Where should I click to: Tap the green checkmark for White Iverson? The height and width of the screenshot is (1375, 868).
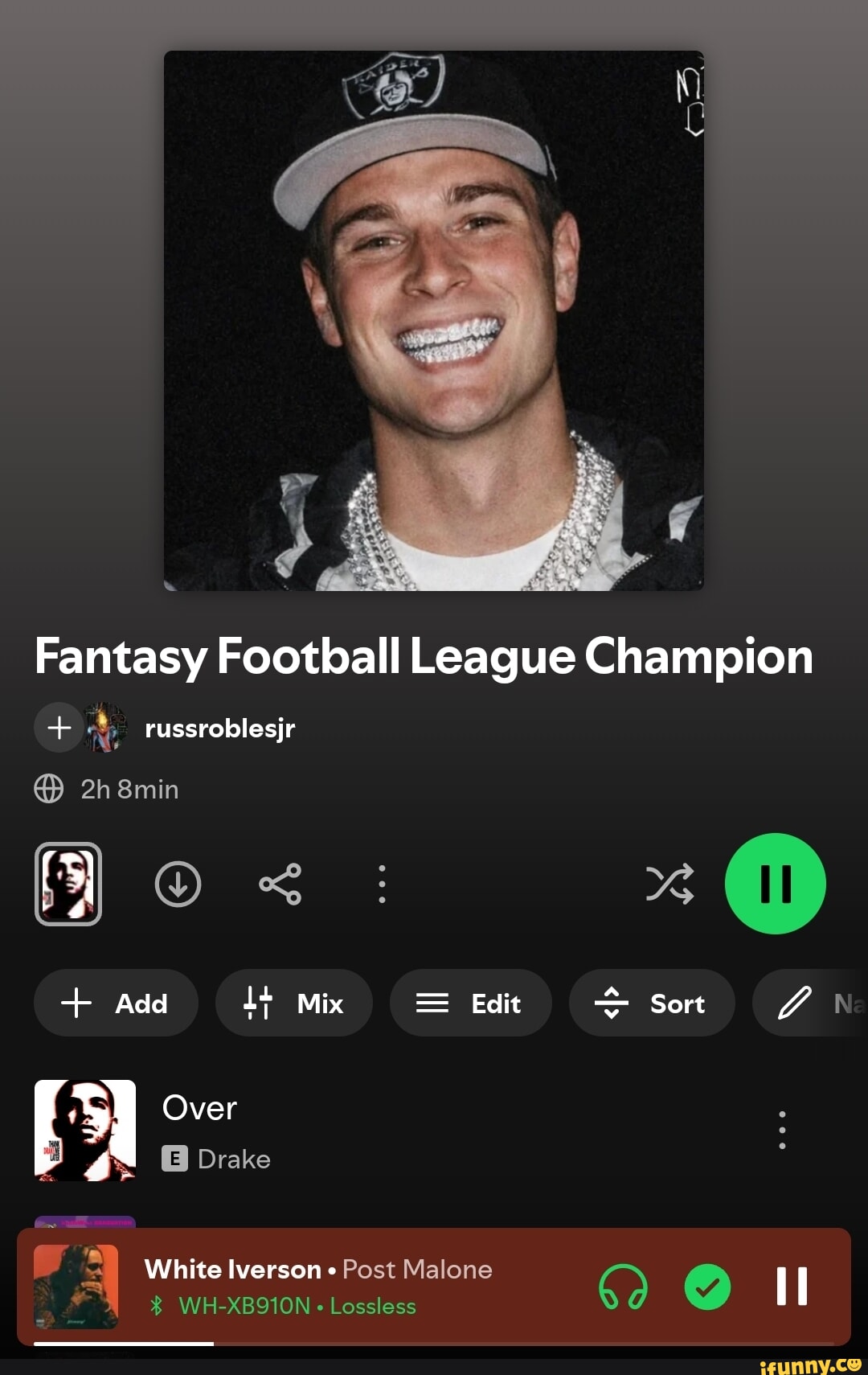[707, 1286]
